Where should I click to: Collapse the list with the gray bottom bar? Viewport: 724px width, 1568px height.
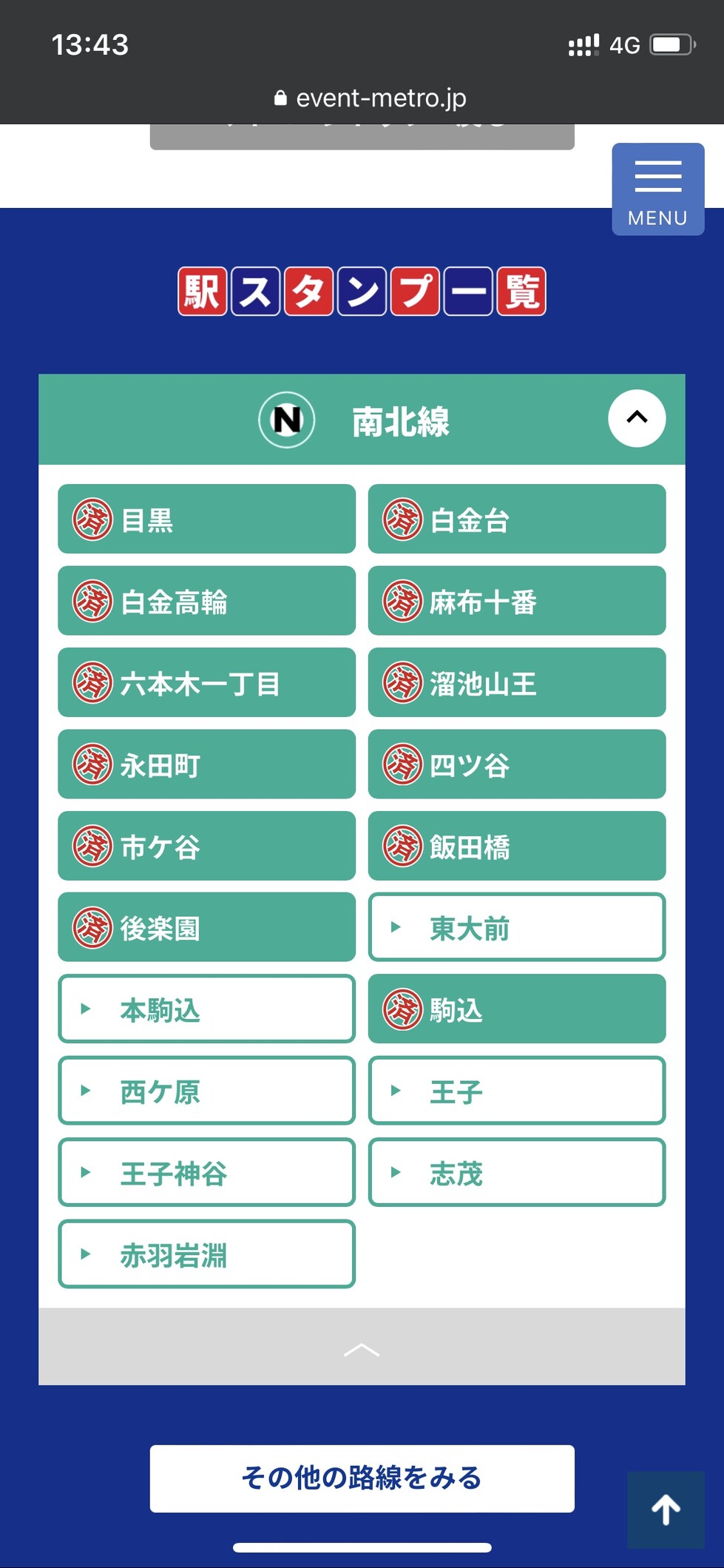[x=362, y=1347]
